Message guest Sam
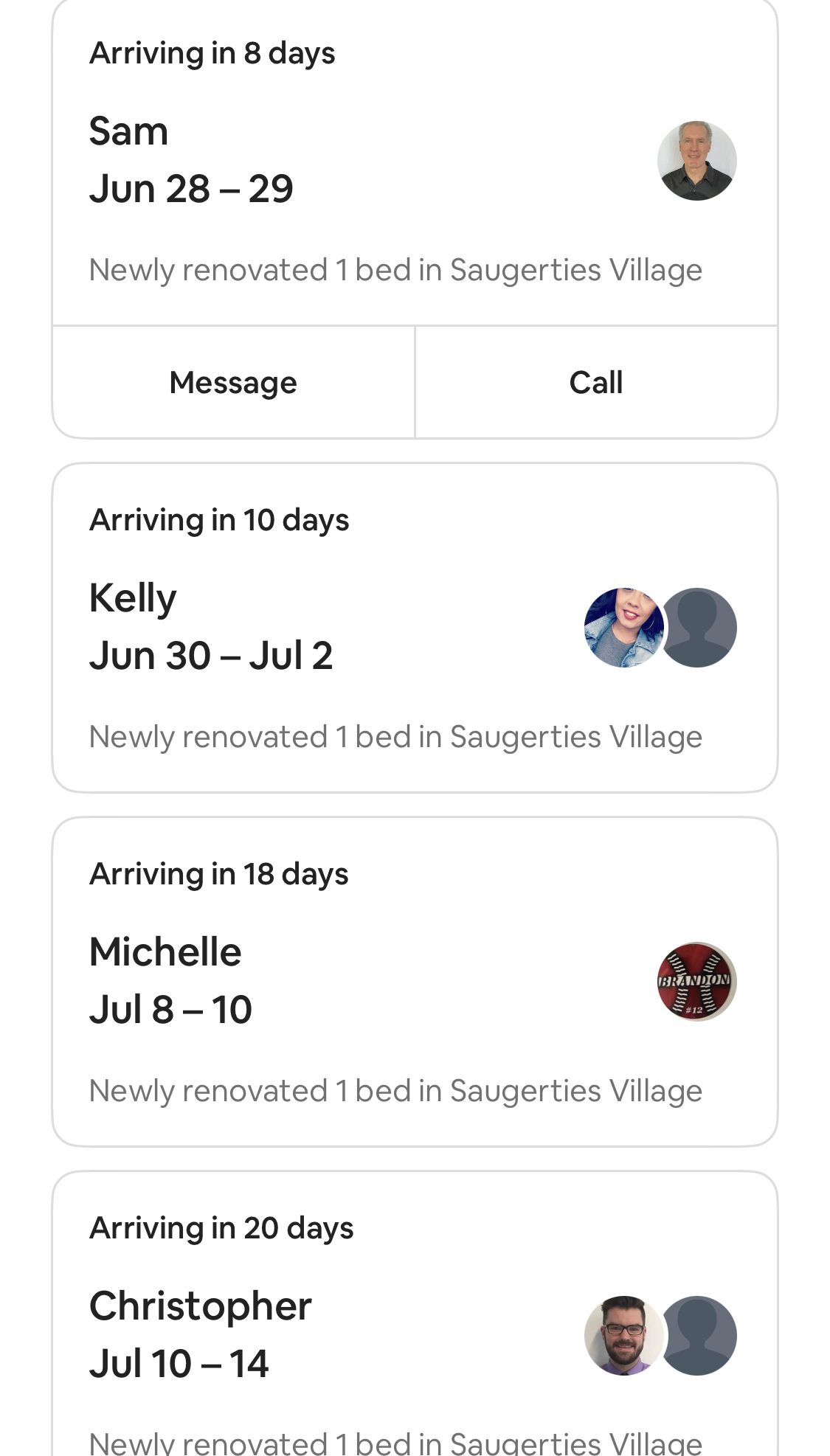 tap(233, 383)
